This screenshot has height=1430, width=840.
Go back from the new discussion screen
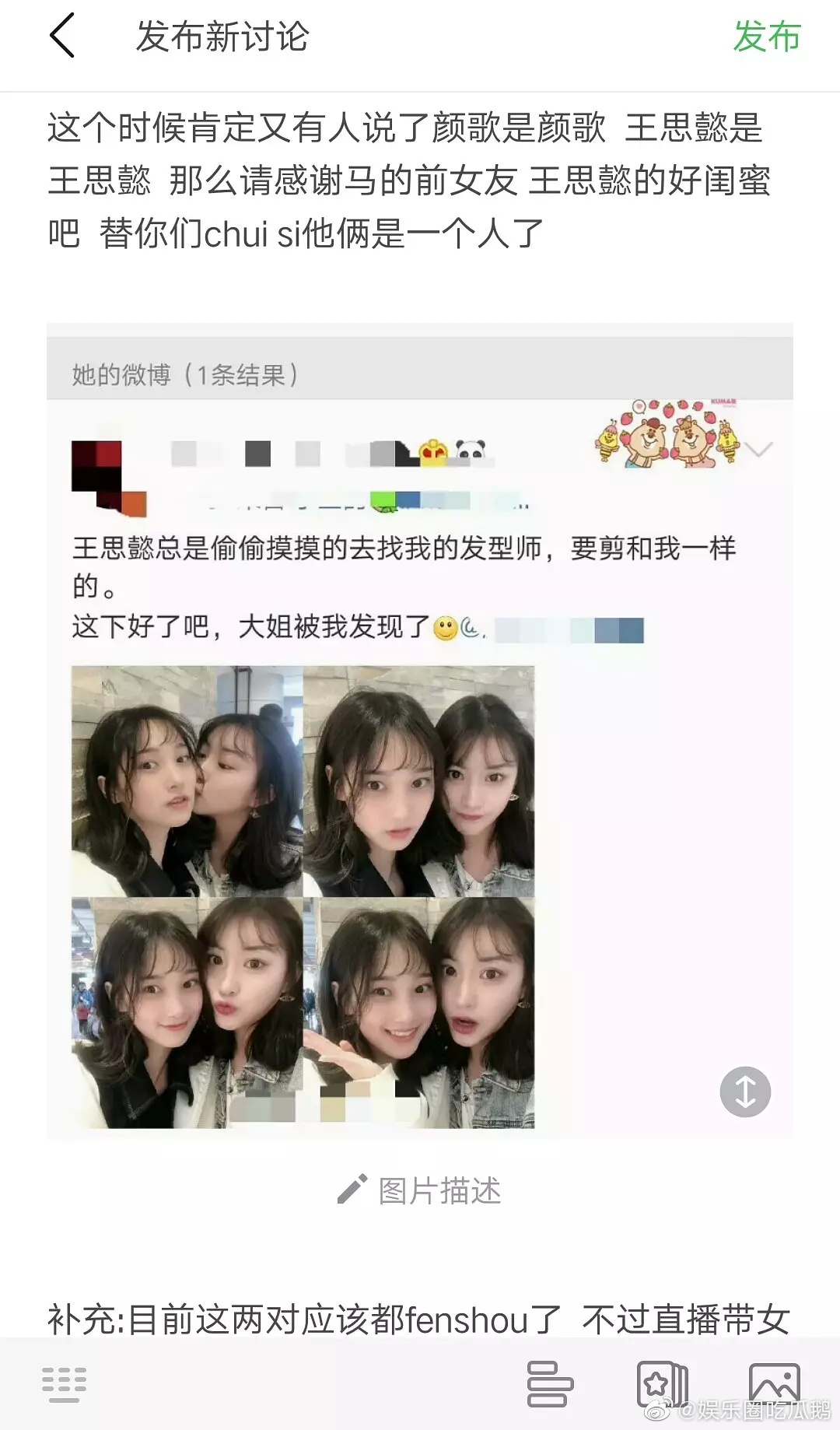click(62, 36)
